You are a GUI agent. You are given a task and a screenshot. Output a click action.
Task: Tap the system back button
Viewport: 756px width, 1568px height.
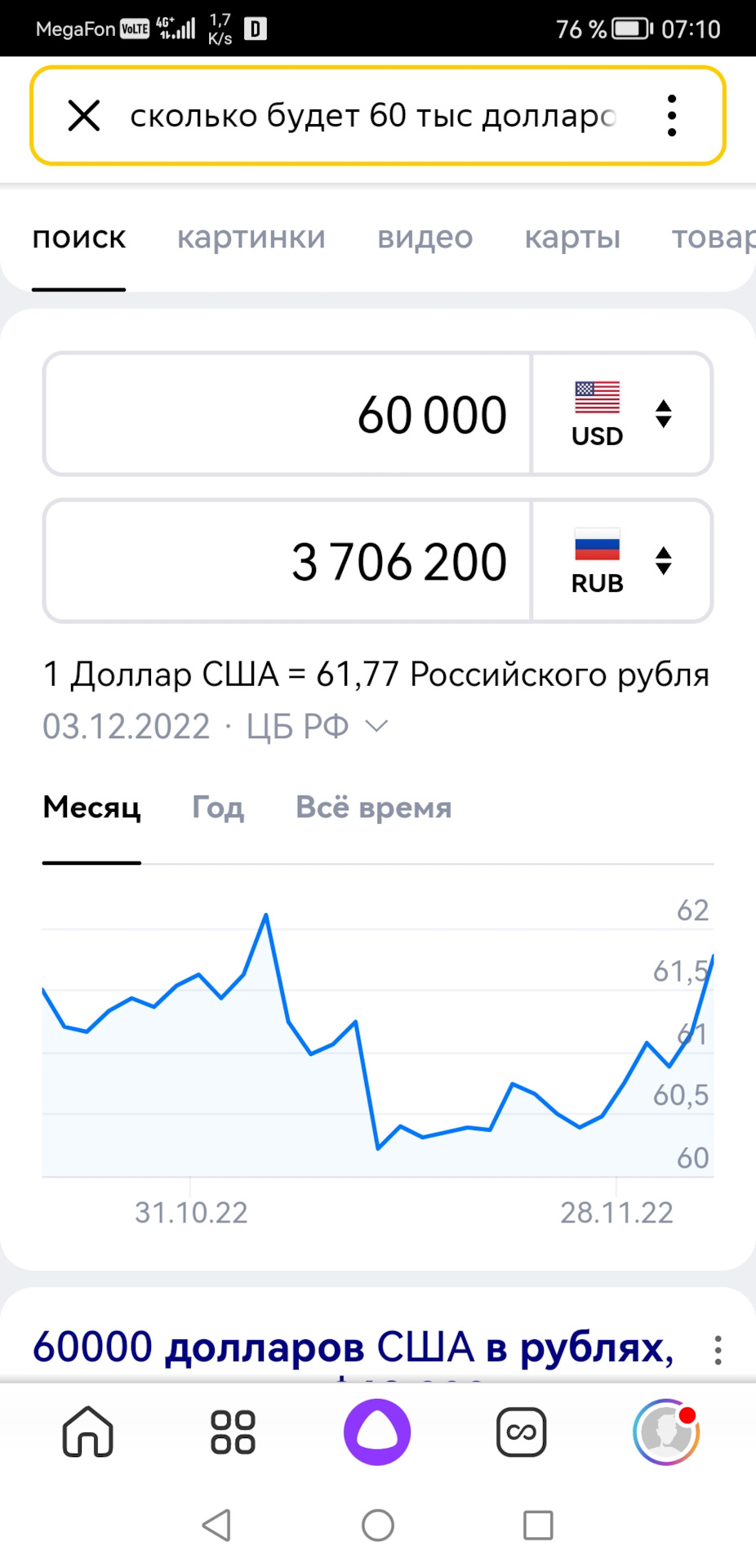[217, 1525]
